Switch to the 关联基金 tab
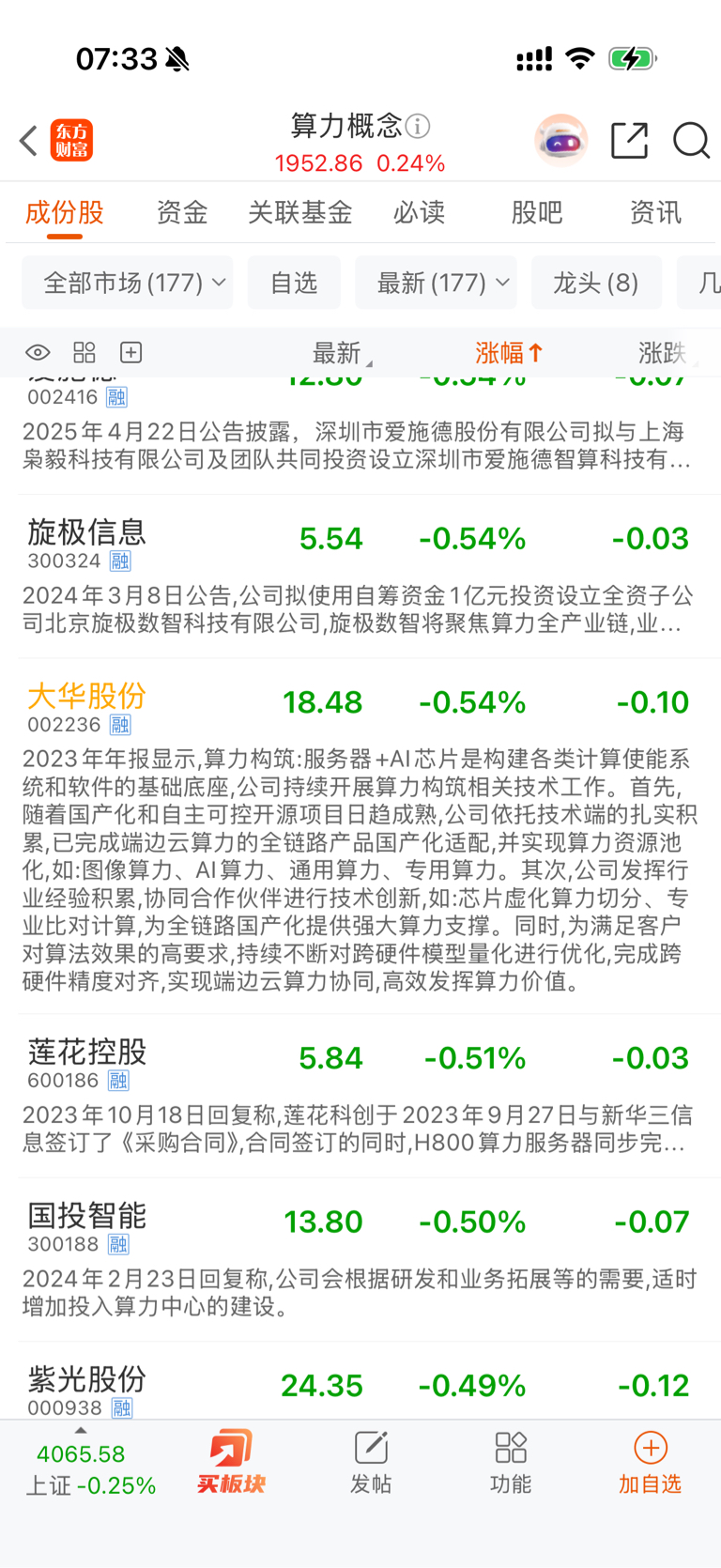The height and width of the screenshot is (1568, 721). tap(299, 212)
